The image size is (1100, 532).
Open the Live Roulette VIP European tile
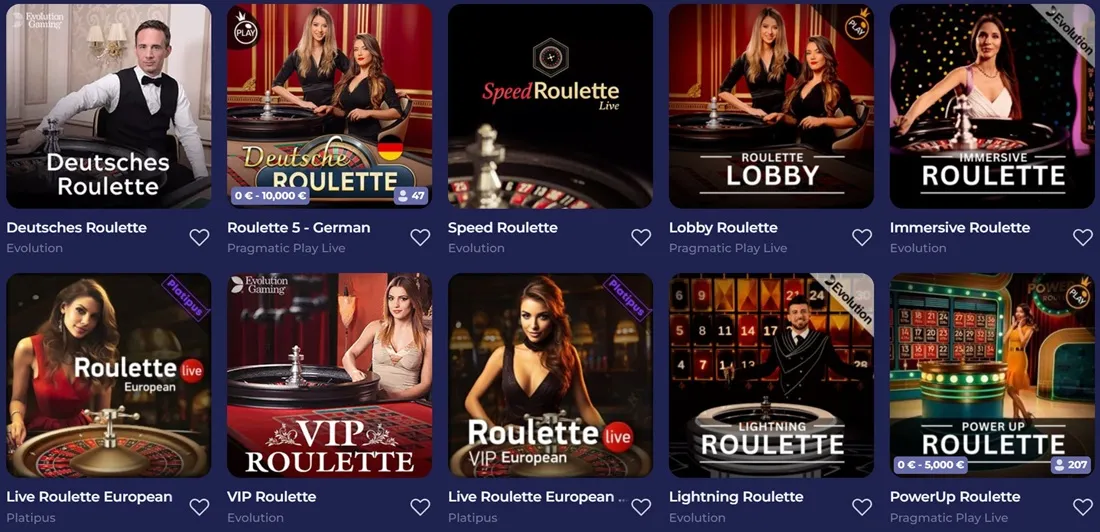pos(550,375)
